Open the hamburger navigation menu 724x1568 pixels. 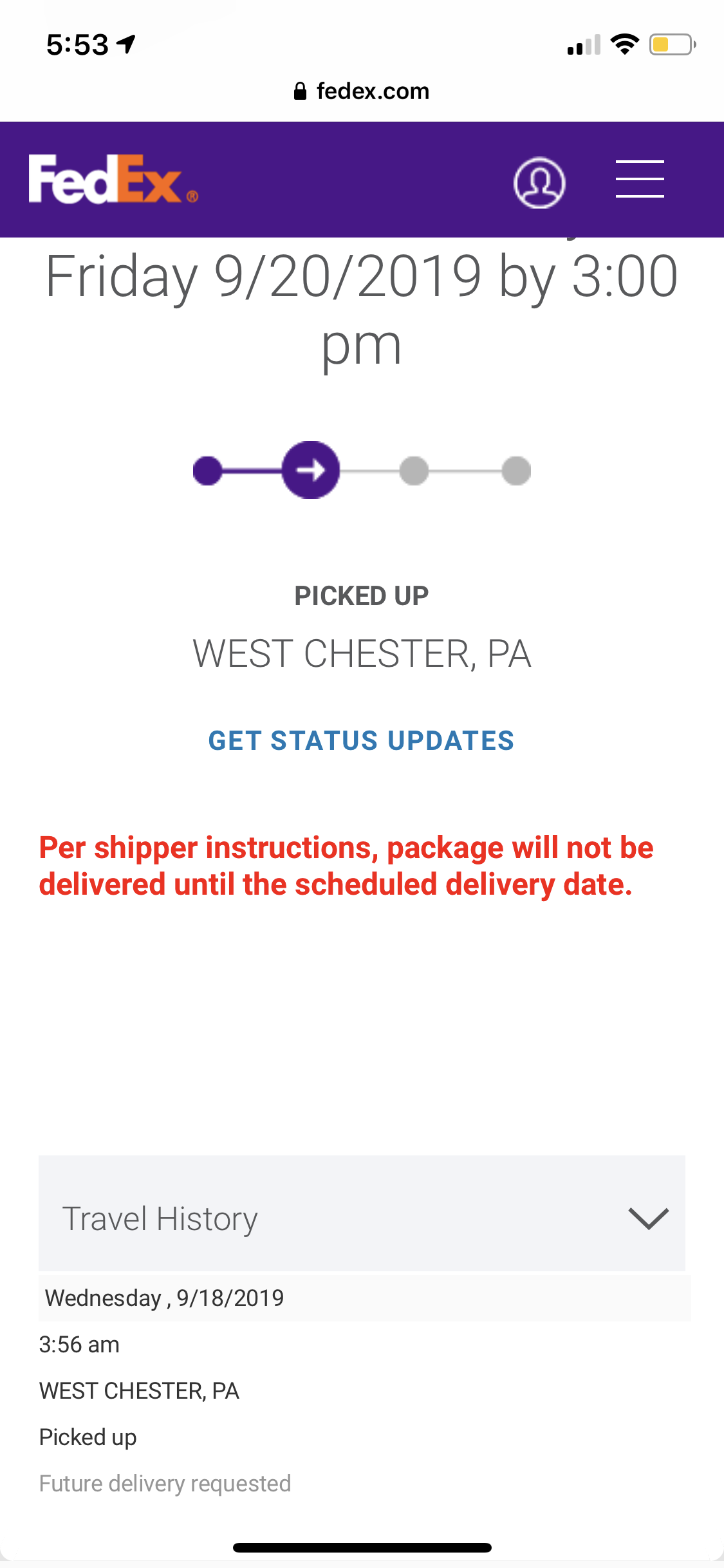640,179
